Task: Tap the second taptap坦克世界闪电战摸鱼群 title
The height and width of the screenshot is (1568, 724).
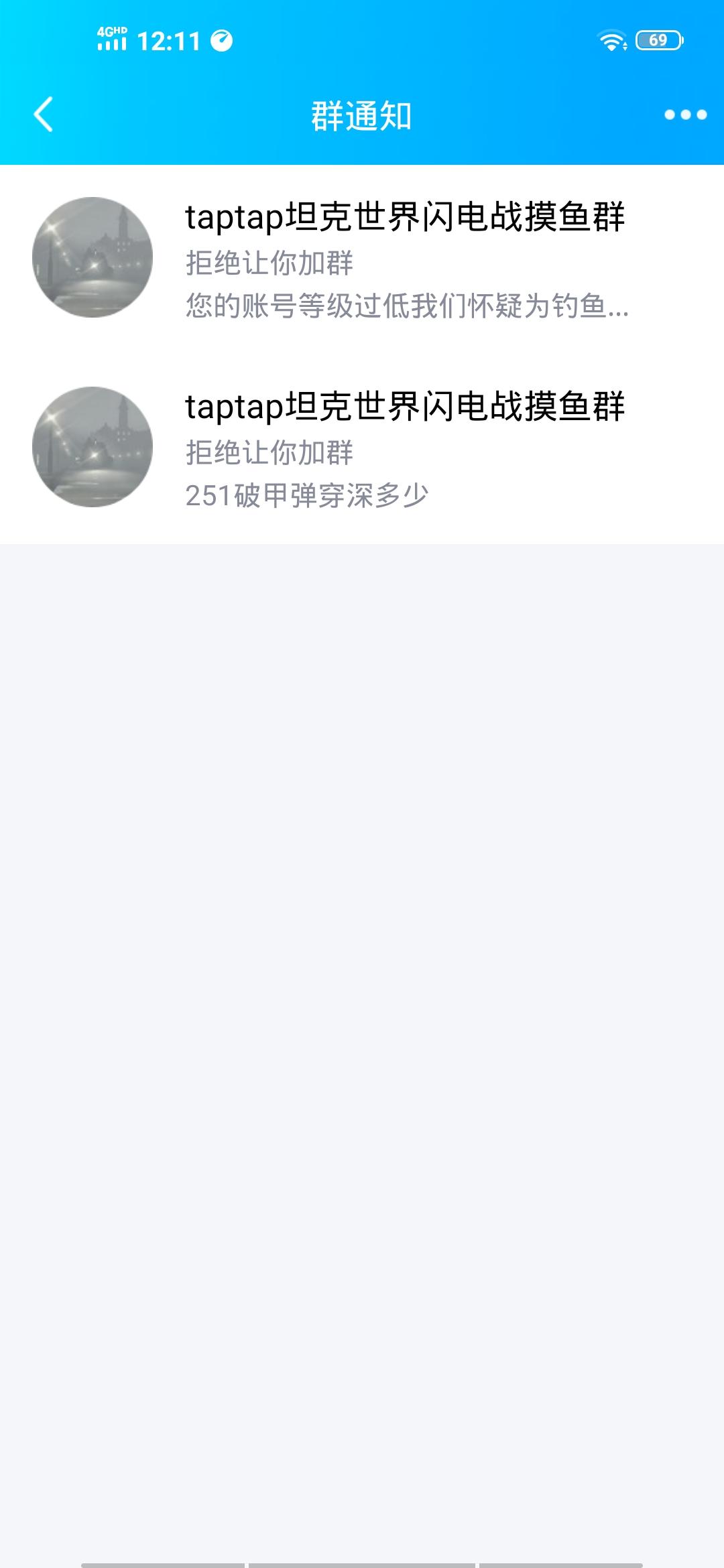Action: (406, 407)
